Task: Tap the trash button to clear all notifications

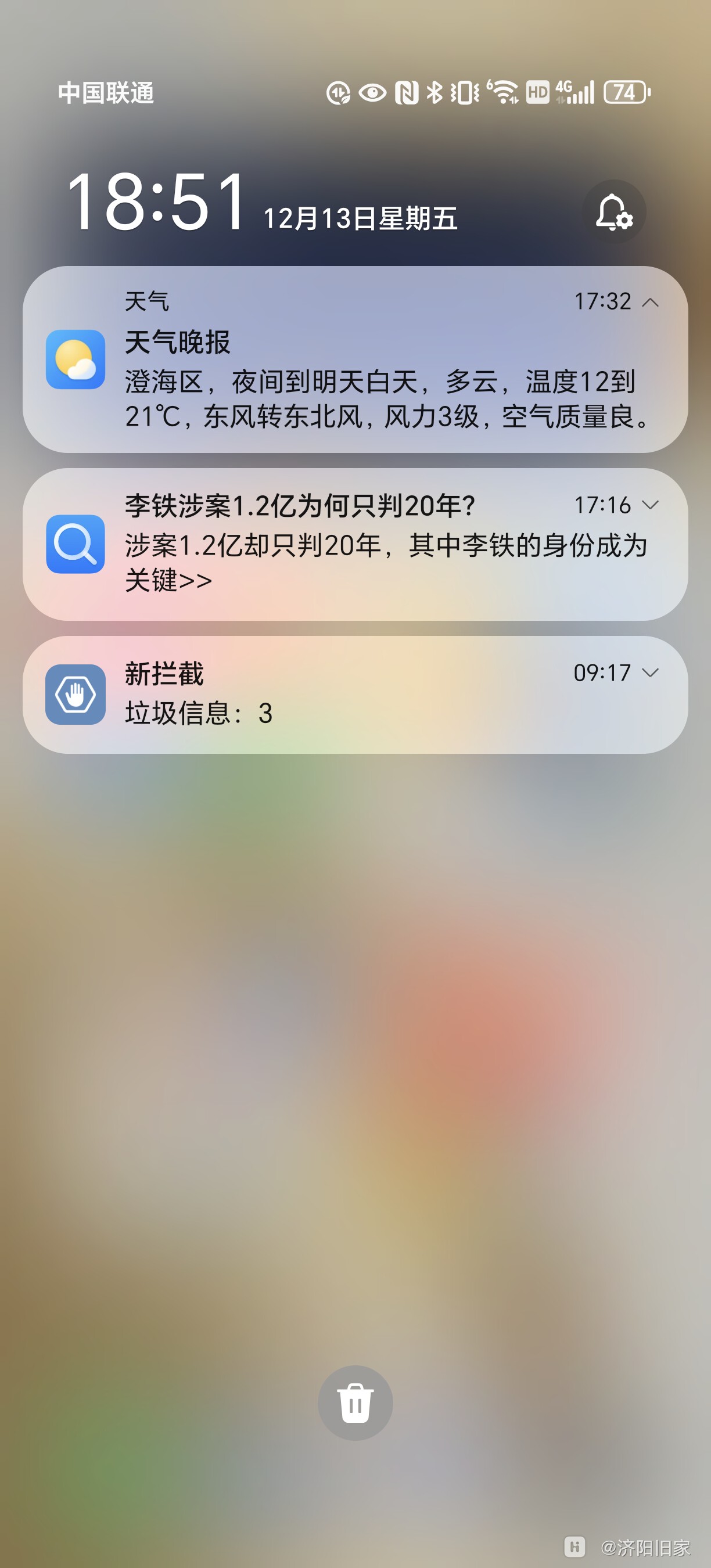Action: pyautogui.click(x=355, y=1404)
